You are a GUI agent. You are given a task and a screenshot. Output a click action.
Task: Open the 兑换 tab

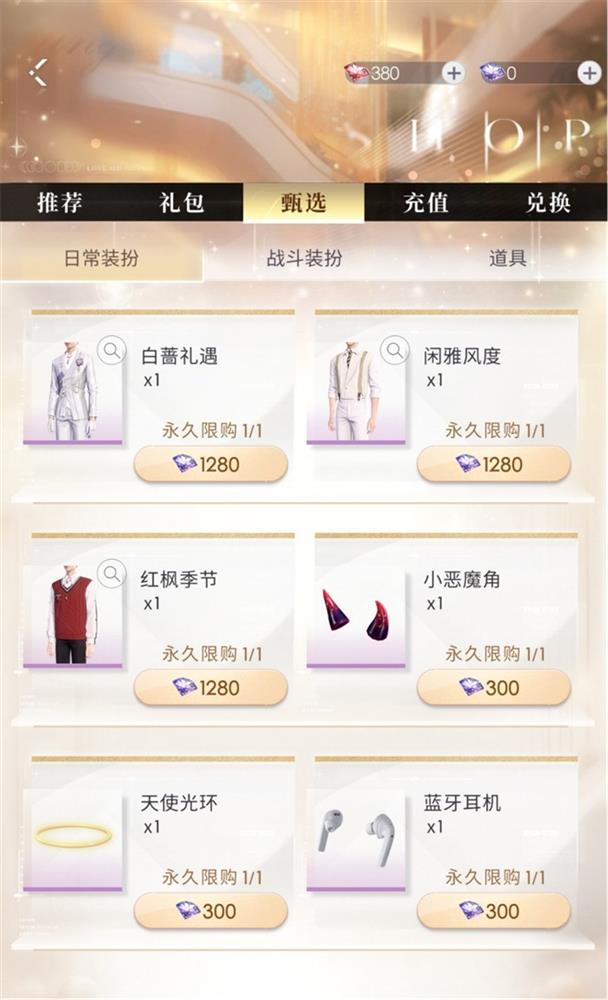(x=548, y=202)
